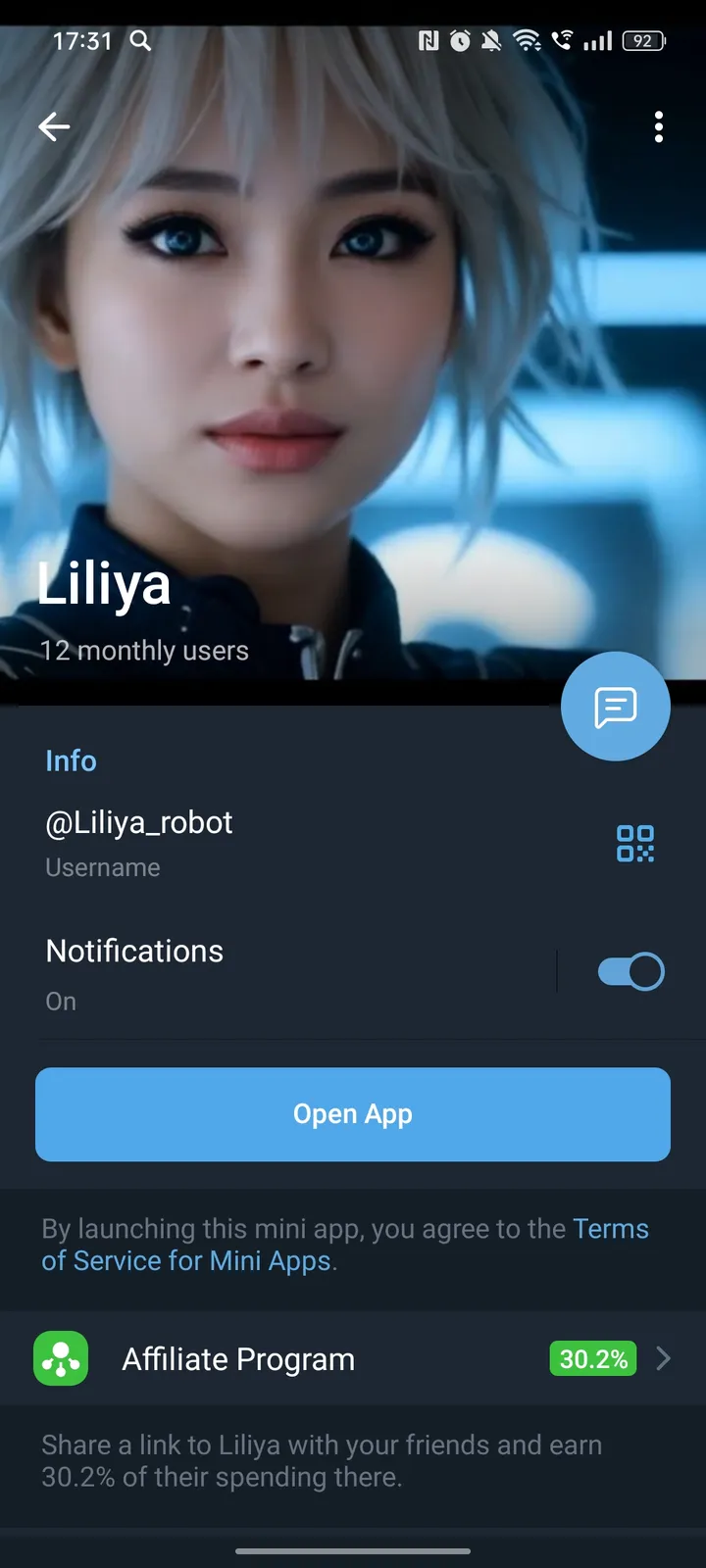The image size is (706, 1568).
Task: Tap the chevron next to 30.2%
Action: coord(664,1358)
